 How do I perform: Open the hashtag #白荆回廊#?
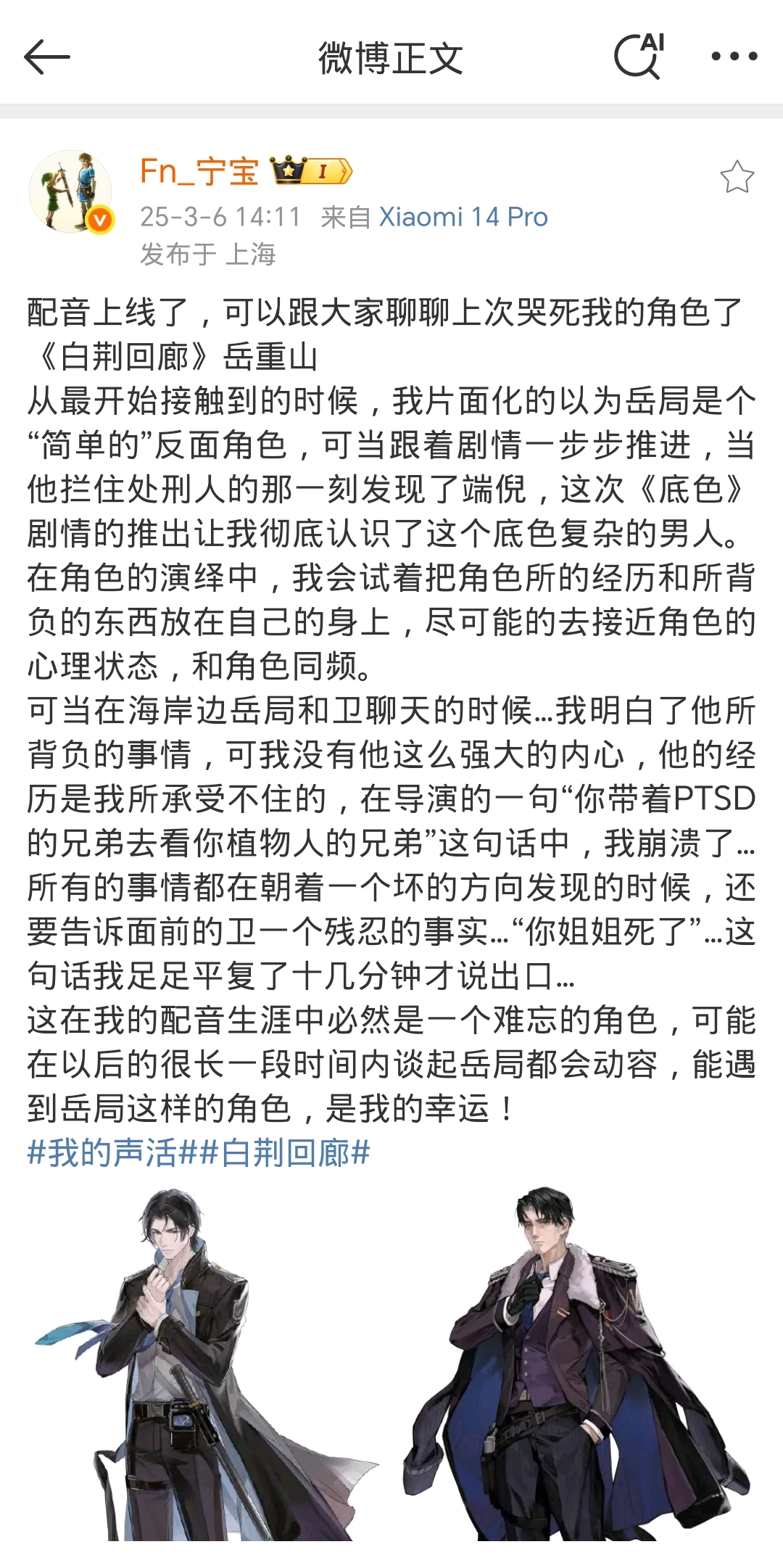click(285, 1152)
